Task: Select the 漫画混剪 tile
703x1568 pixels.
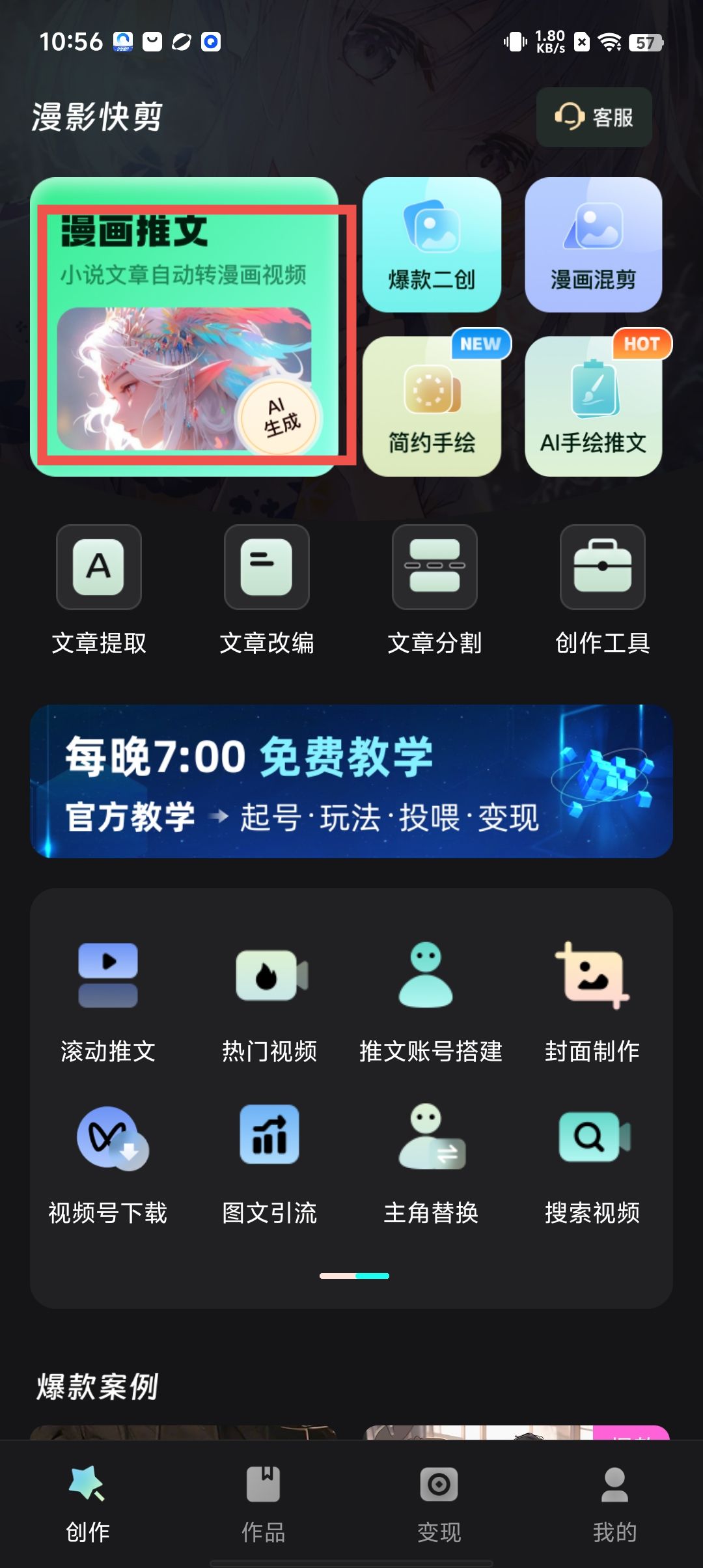Action: point(593,244)
